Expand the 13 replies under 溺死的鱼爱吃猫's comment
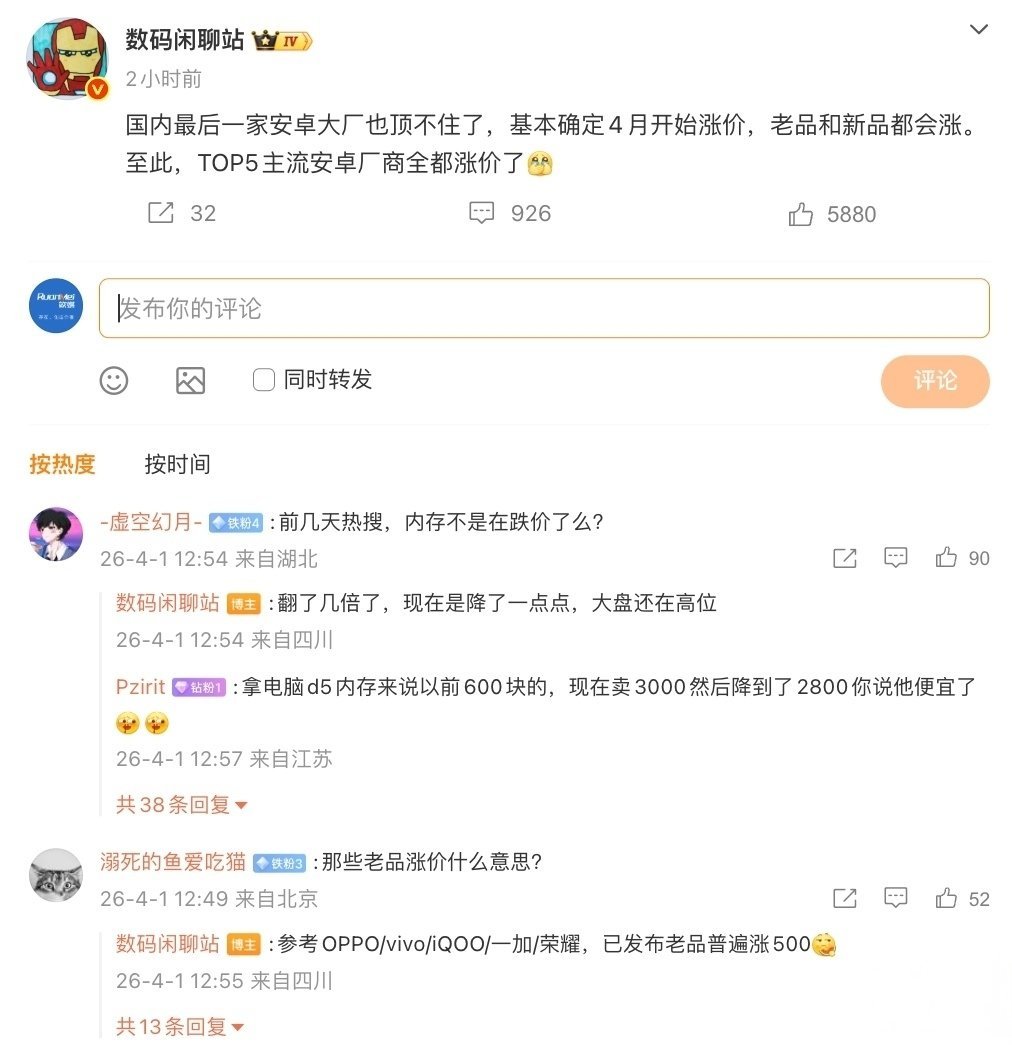The image size is (1012, 1046). pyautogui.click(x=175, y=1026)
